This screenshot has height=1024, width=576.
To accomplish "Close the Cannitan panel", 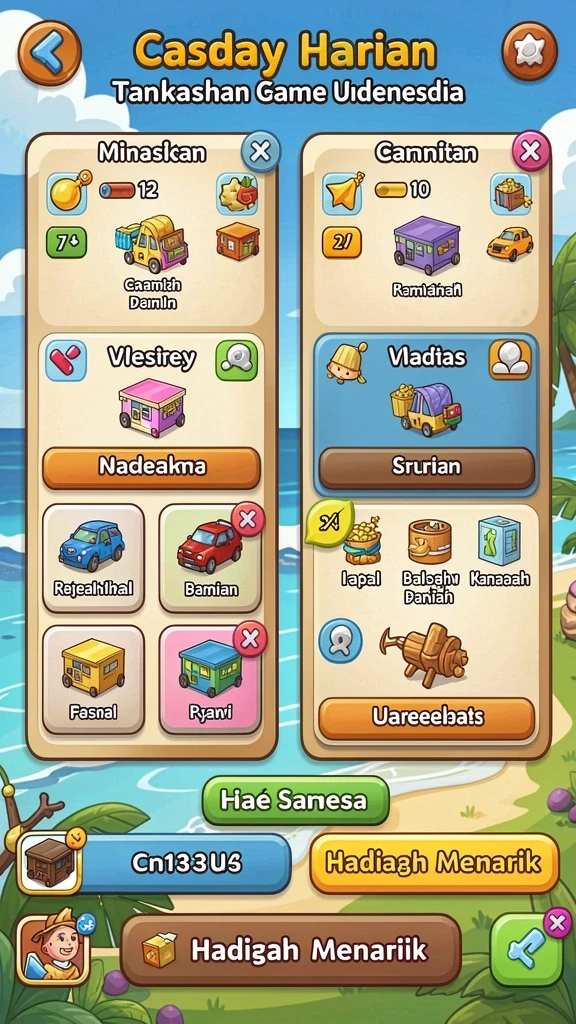I will tap(531, 152).
